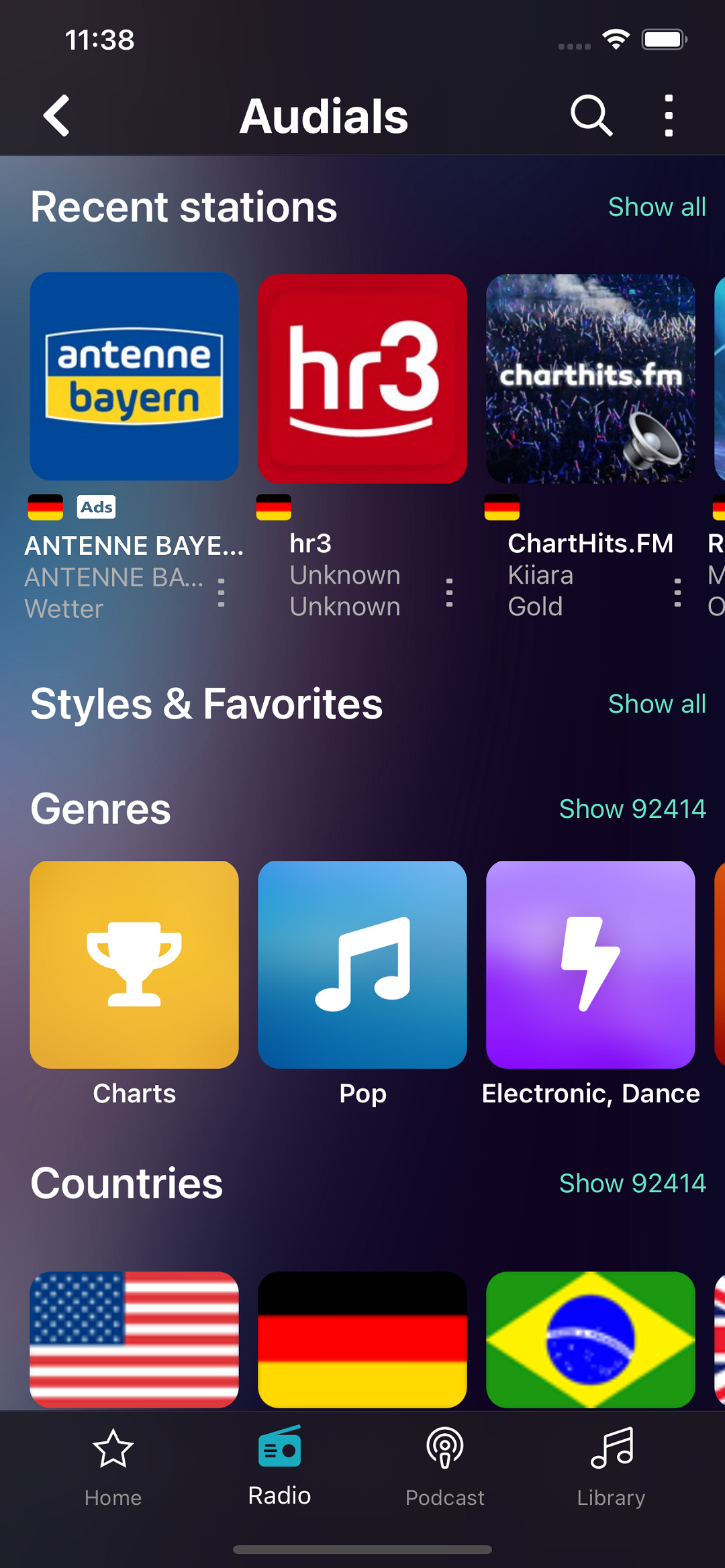Switch to the Library tab
The image size is (725, 1568).
coord(611,1467)
